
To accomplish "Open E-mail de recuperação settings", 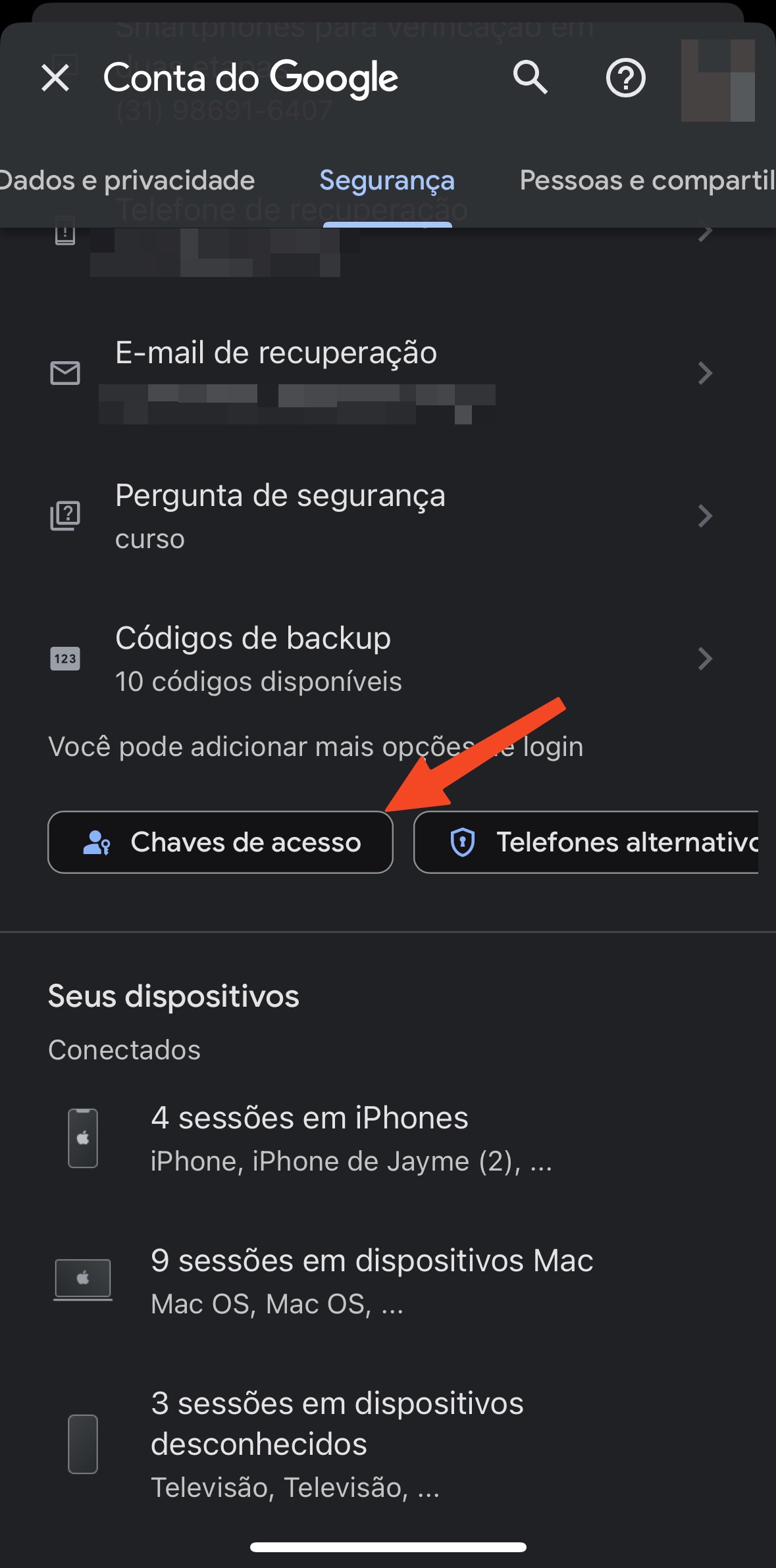I will tap(382, 373).
